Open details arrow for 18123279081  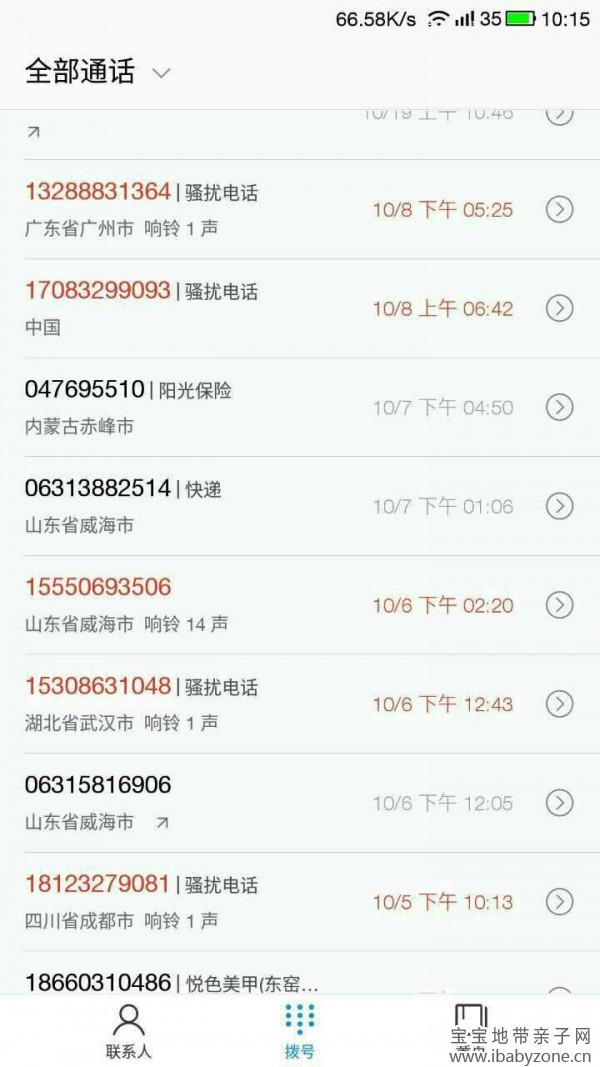[559, 902]
